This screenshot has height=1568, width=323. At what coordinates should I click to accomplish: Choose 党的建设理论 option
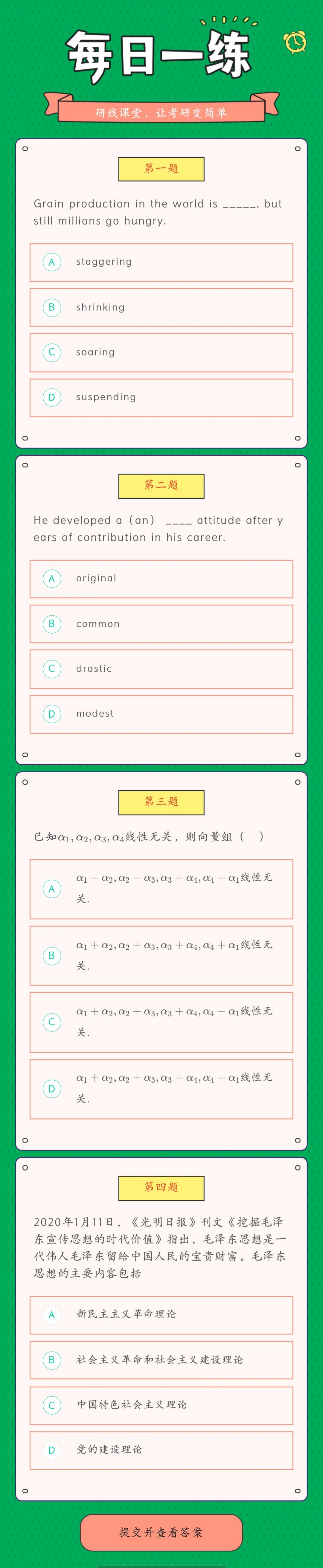[x=161, y=1450]
